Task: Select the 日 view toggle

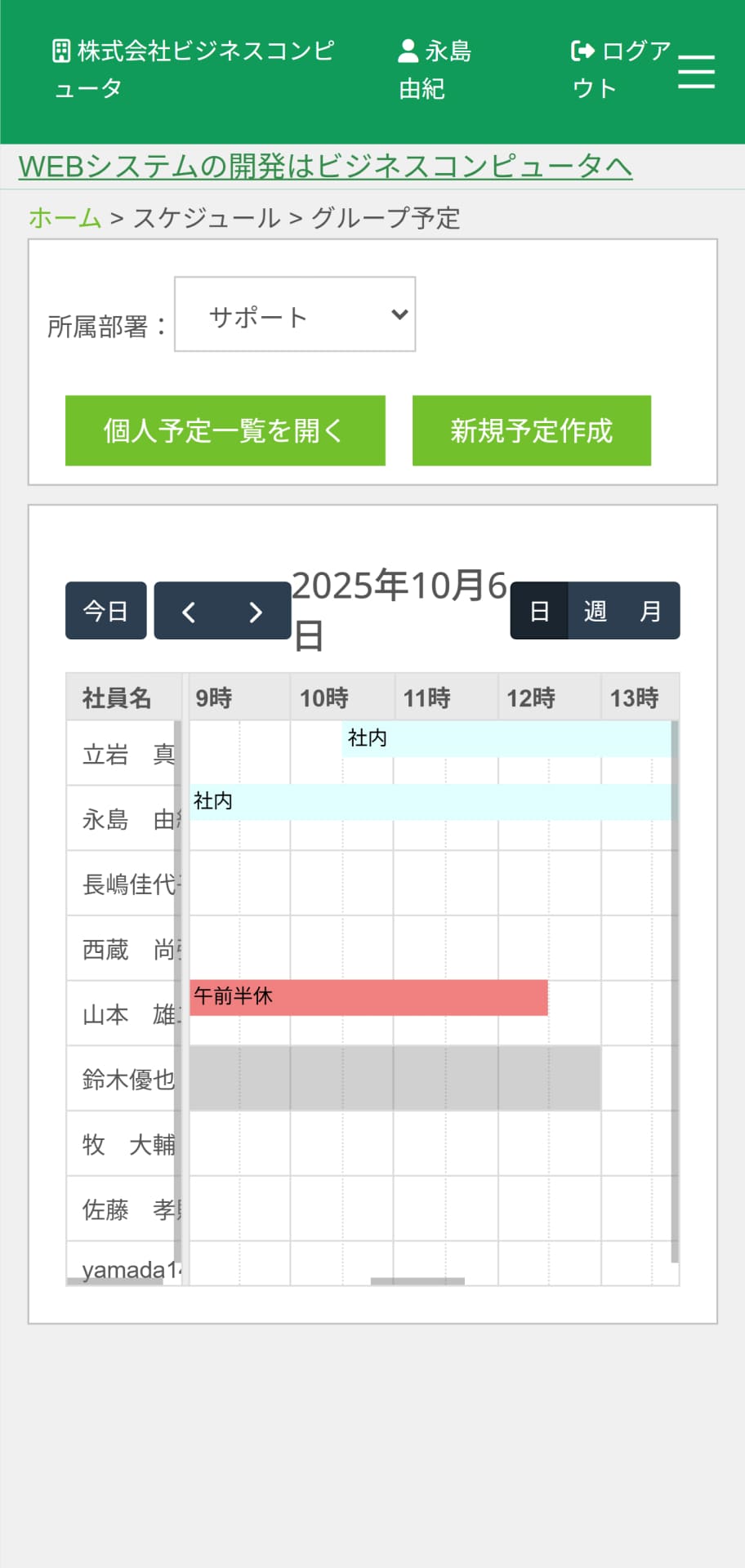Action: tap(540, 611)
